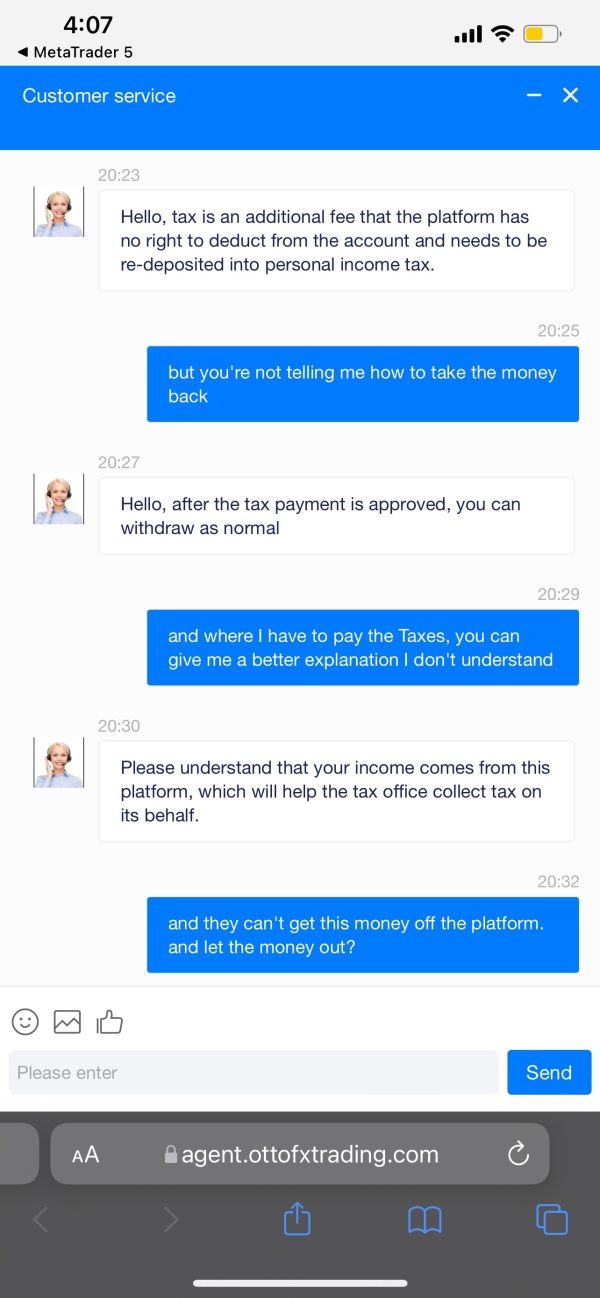Open the AA text size options
This screenshot has width=600, height=1298.
(x=86, y=1154)
